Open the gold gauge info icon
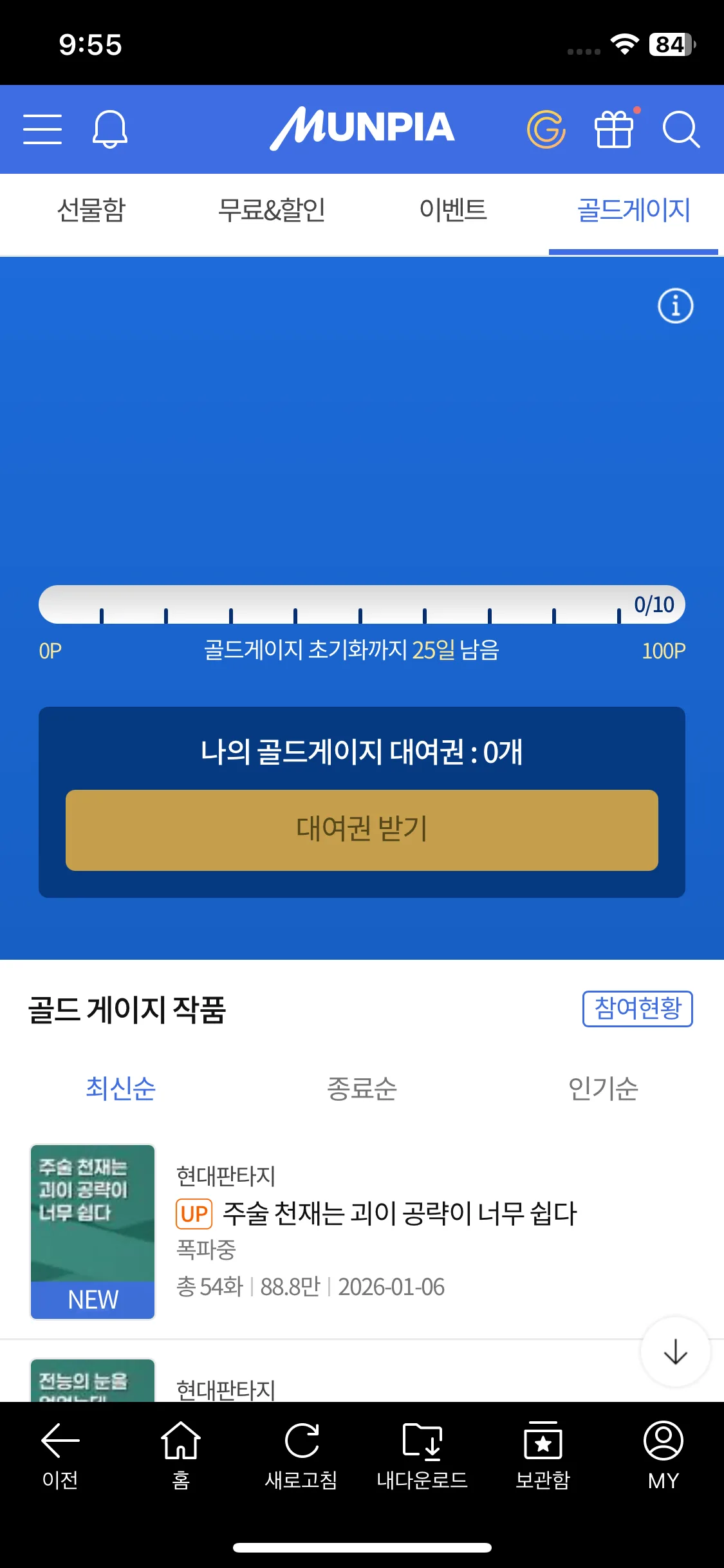This screenshot has height=1568, width=724. pyautogui.click(x=675, y=306)
